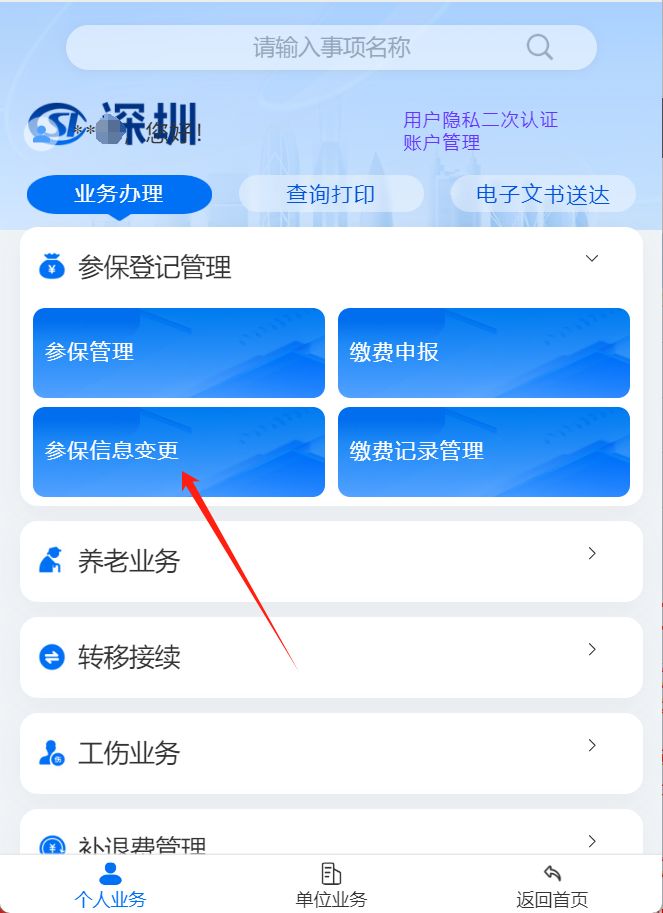Tap 返回首页 to return home
The width and height of the screenshot is (663, 913).
[552, 885]
